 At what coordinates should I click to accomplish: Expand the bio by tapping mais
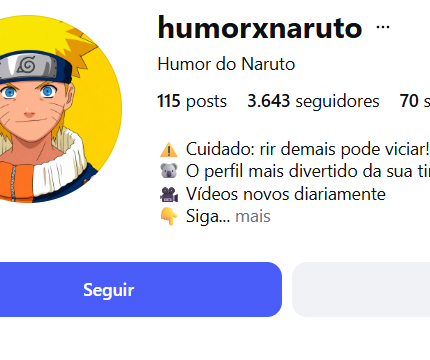(x=253, y=216)
